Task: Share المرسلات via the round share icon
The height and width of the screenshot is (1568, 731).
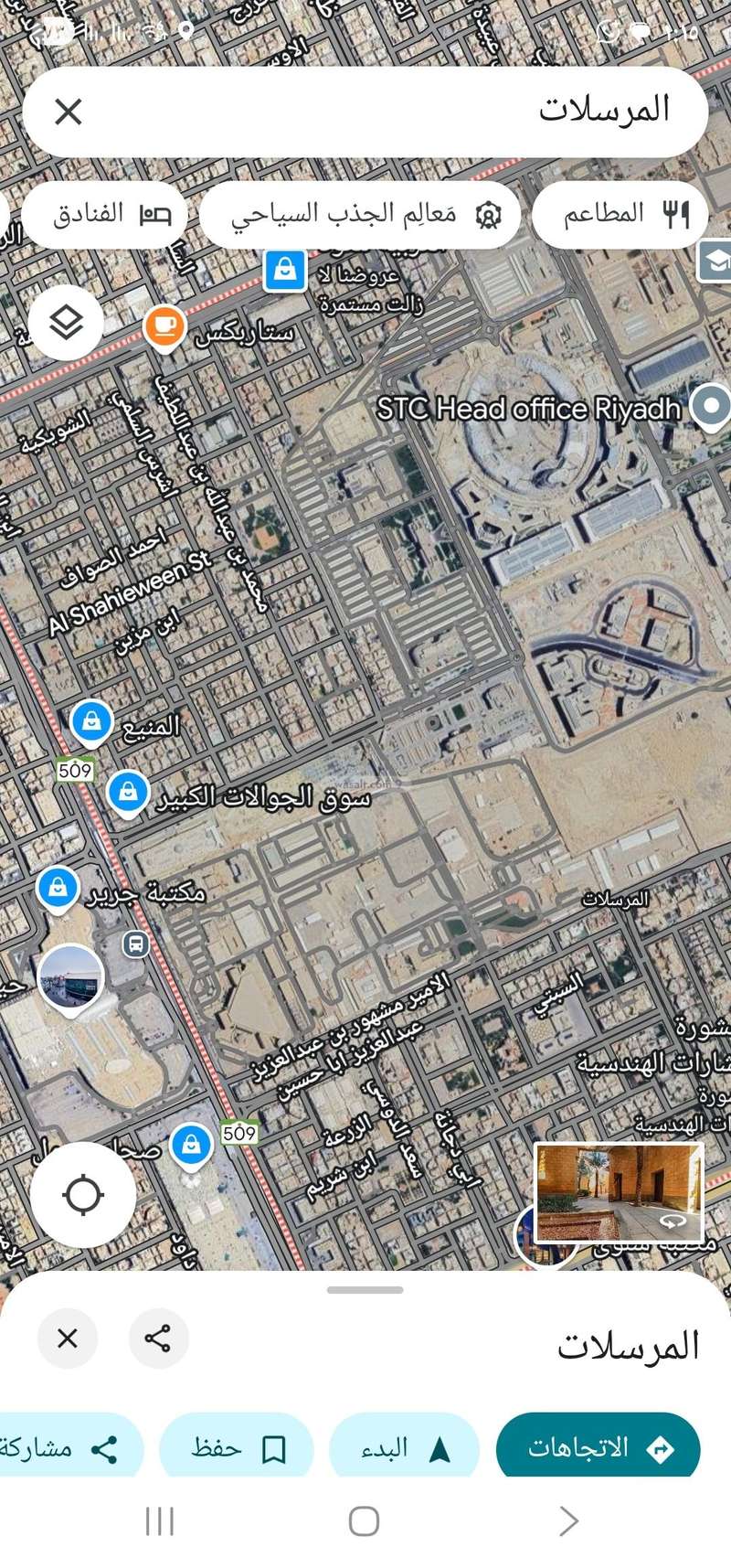Action: click(x=158, y=1339)
